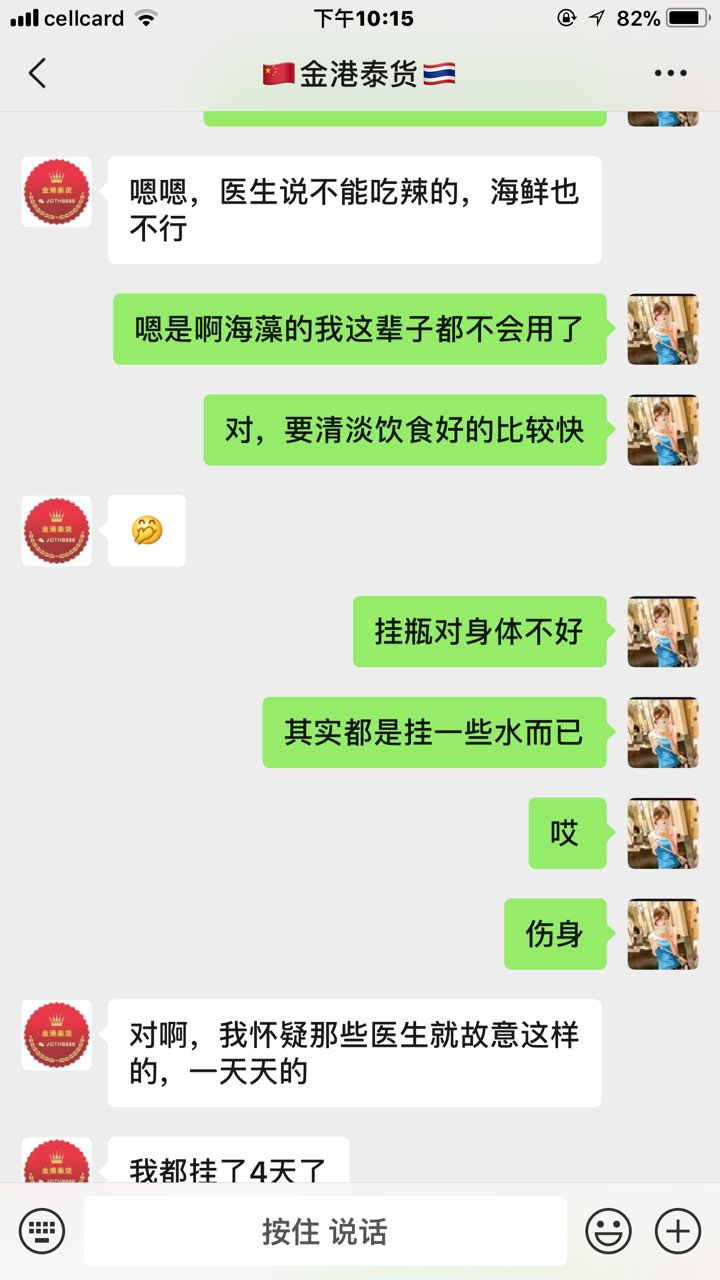This screenshot has height=1280, width=720.
Task: Open 金港泰货 avatar beside the emoji message
Action: tap(56, 531)
